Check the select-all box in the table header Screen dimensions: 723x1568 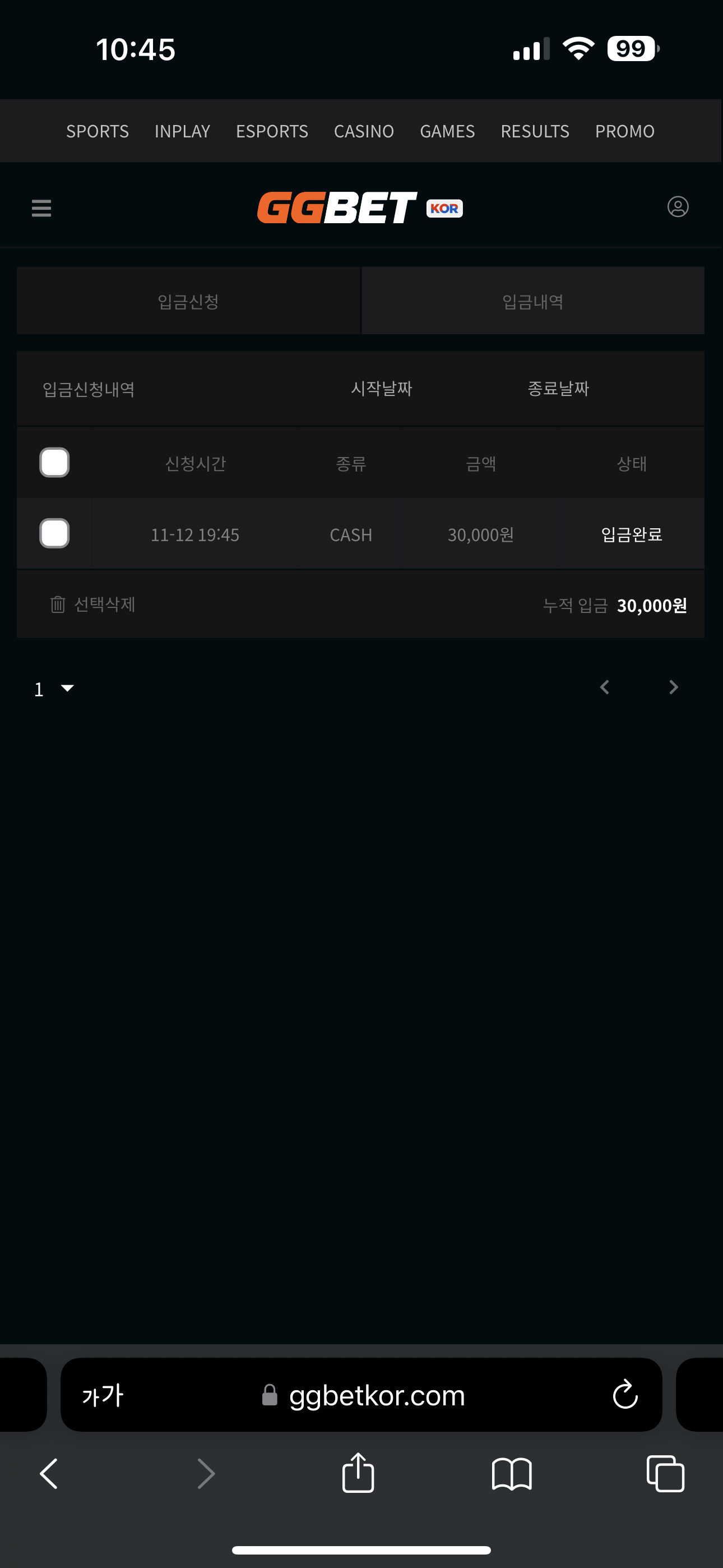click(x=54, y=463)
